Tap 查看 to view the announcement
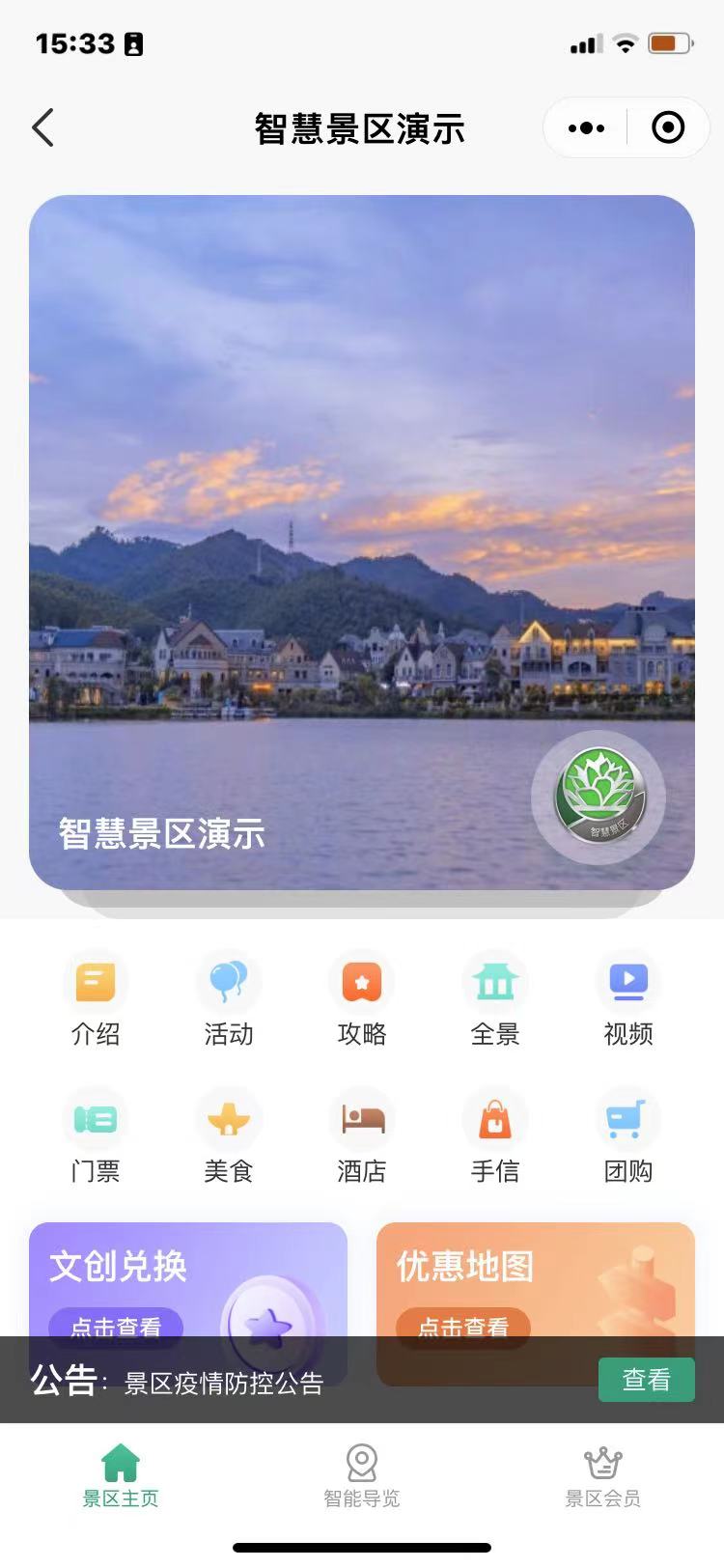 pos(646,1380)
